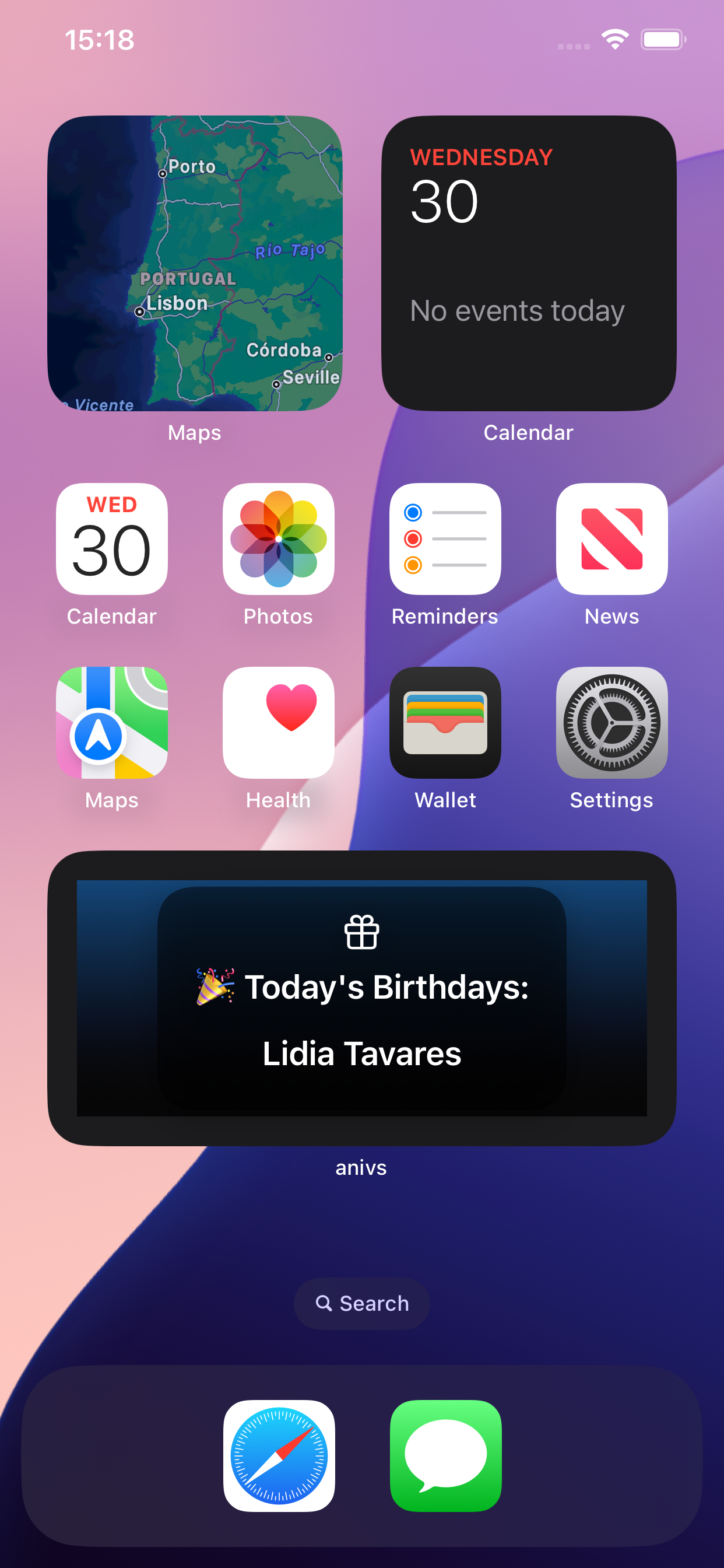Viewport: 724px width, 1568px height.
Task: Open the anivs Today's Birthdays widget
Action: pos(361,998)
